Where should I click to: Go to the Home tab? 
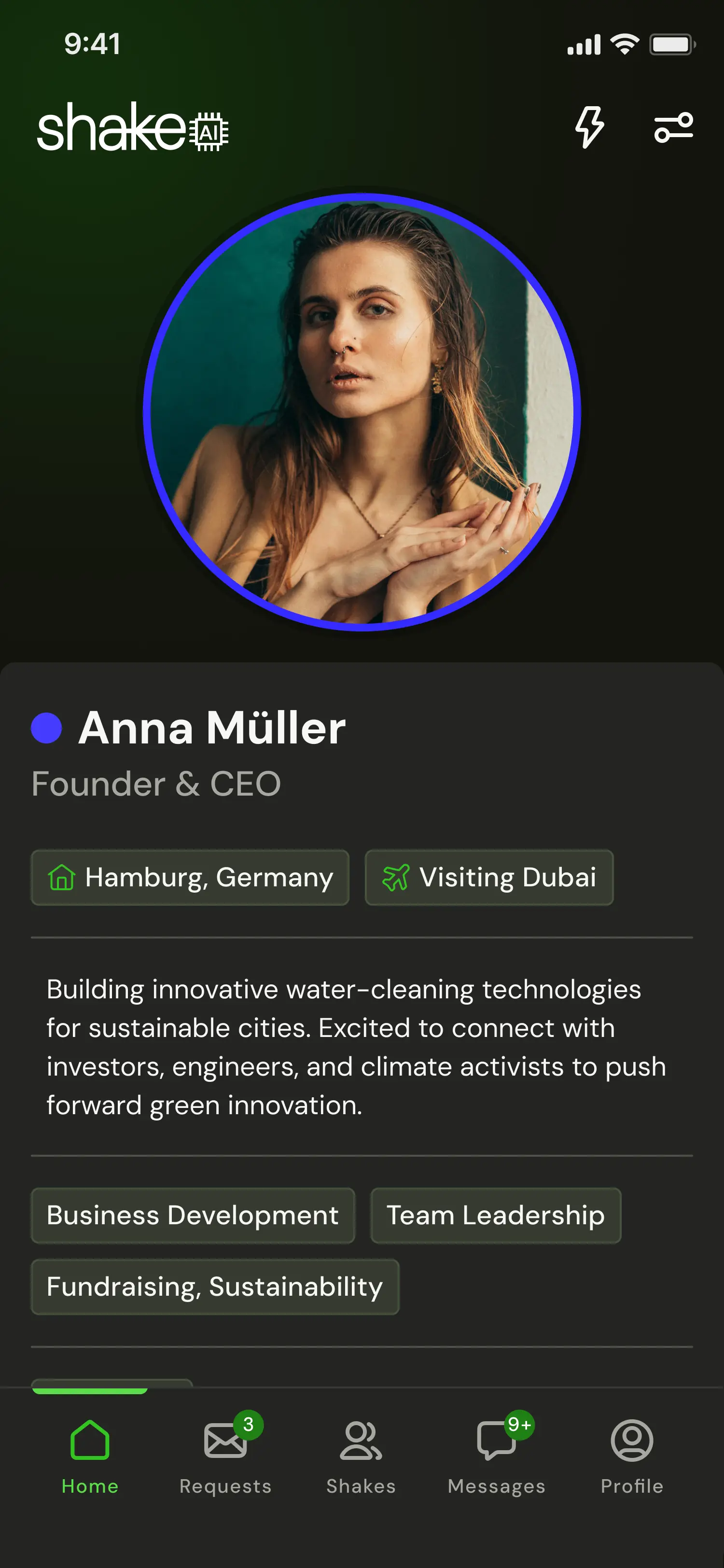[90, 1455]
